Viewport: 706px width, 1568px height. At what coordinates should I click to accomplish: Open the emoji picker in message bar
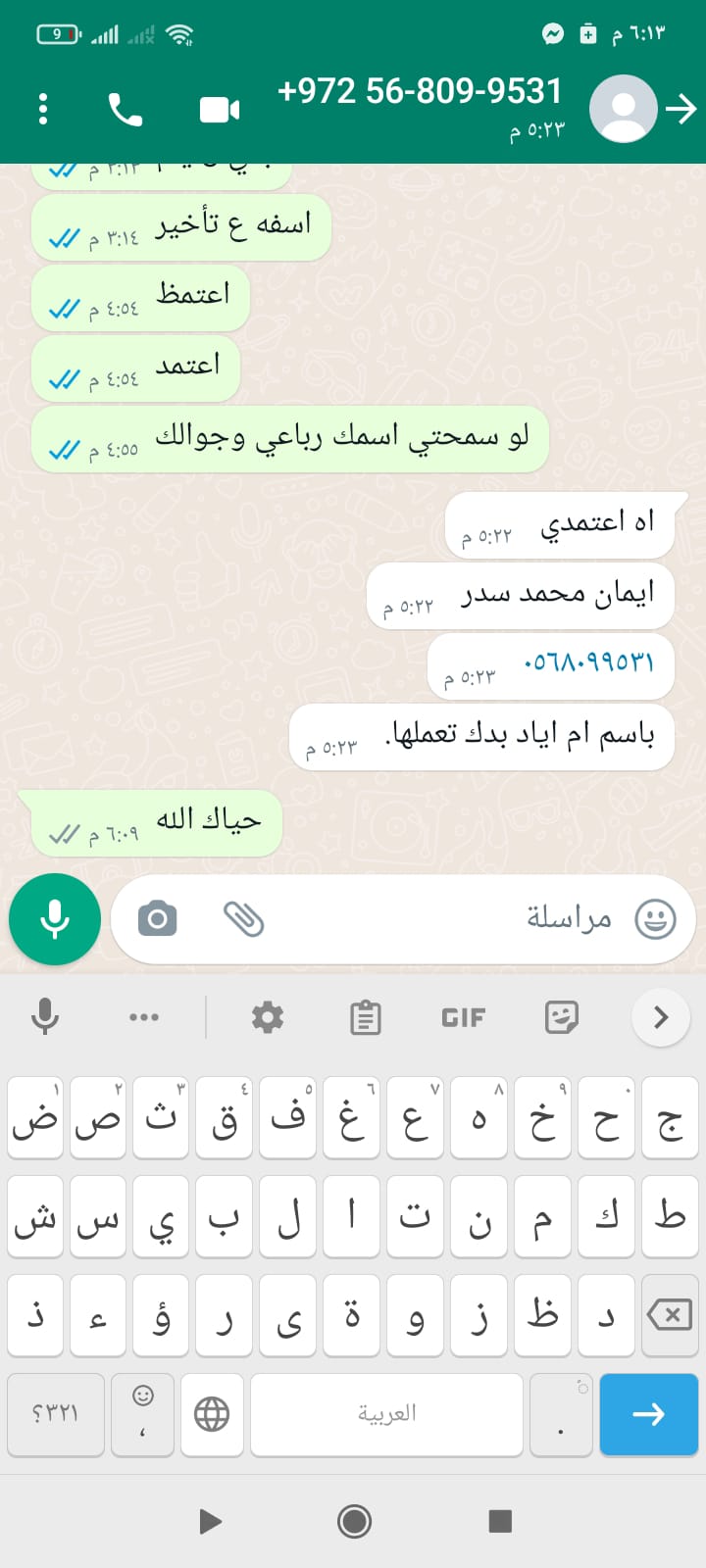point(655,919)
